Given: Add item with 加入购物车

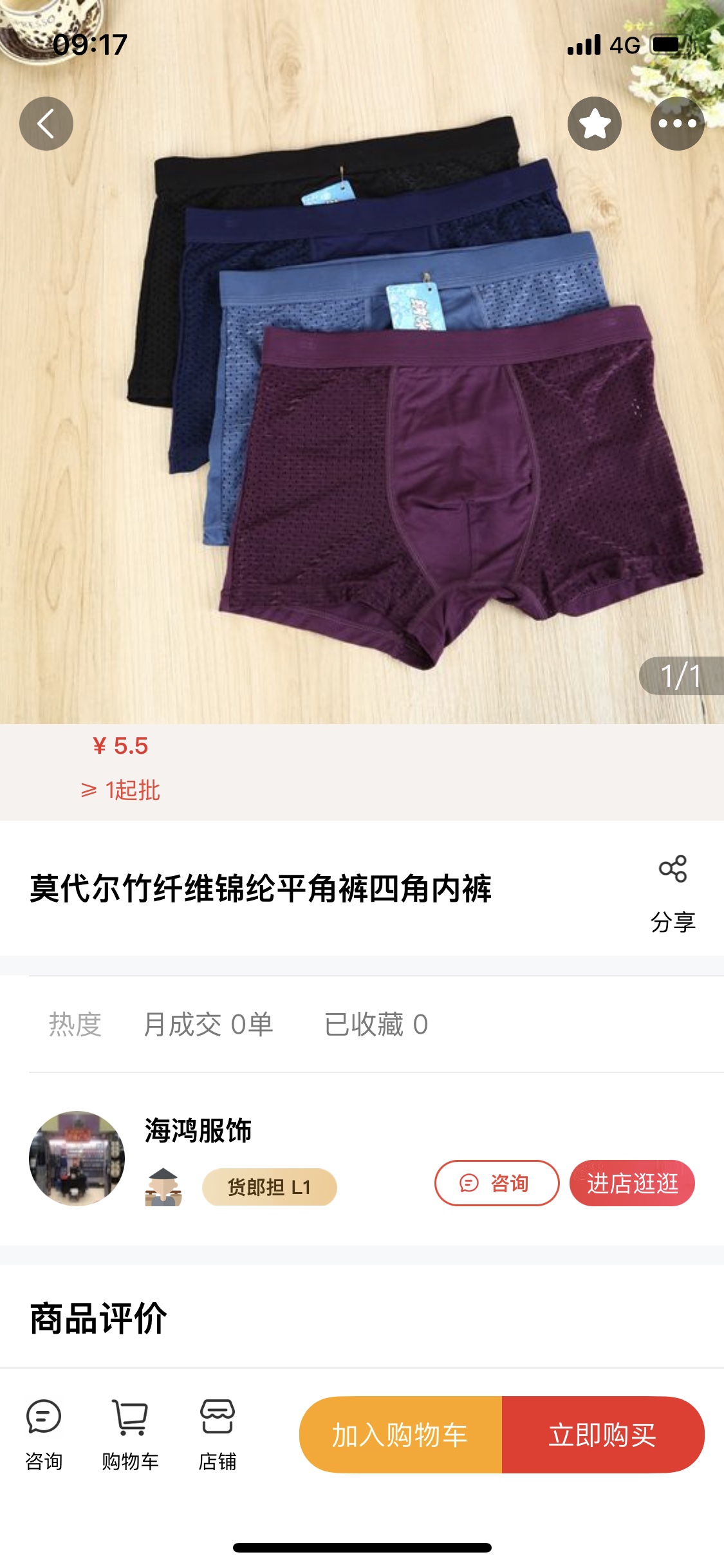Looking at the screenshot, I should pos(400,1435).
